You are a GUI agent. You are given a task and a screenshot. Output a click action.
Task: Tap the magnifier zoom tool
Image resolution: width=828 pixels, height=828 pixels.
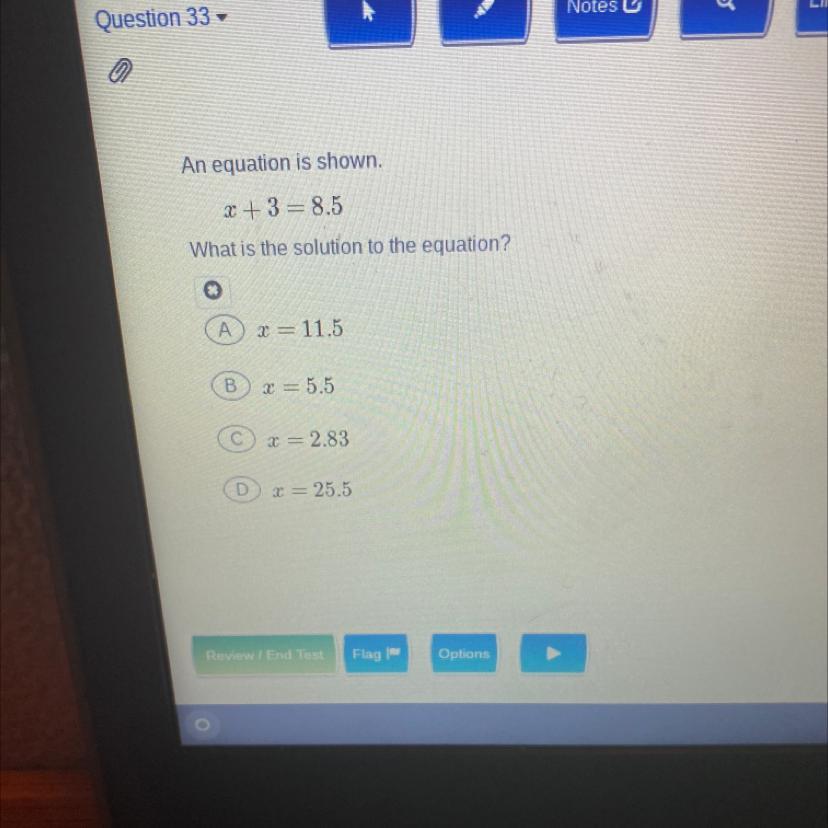click(726, 15)
